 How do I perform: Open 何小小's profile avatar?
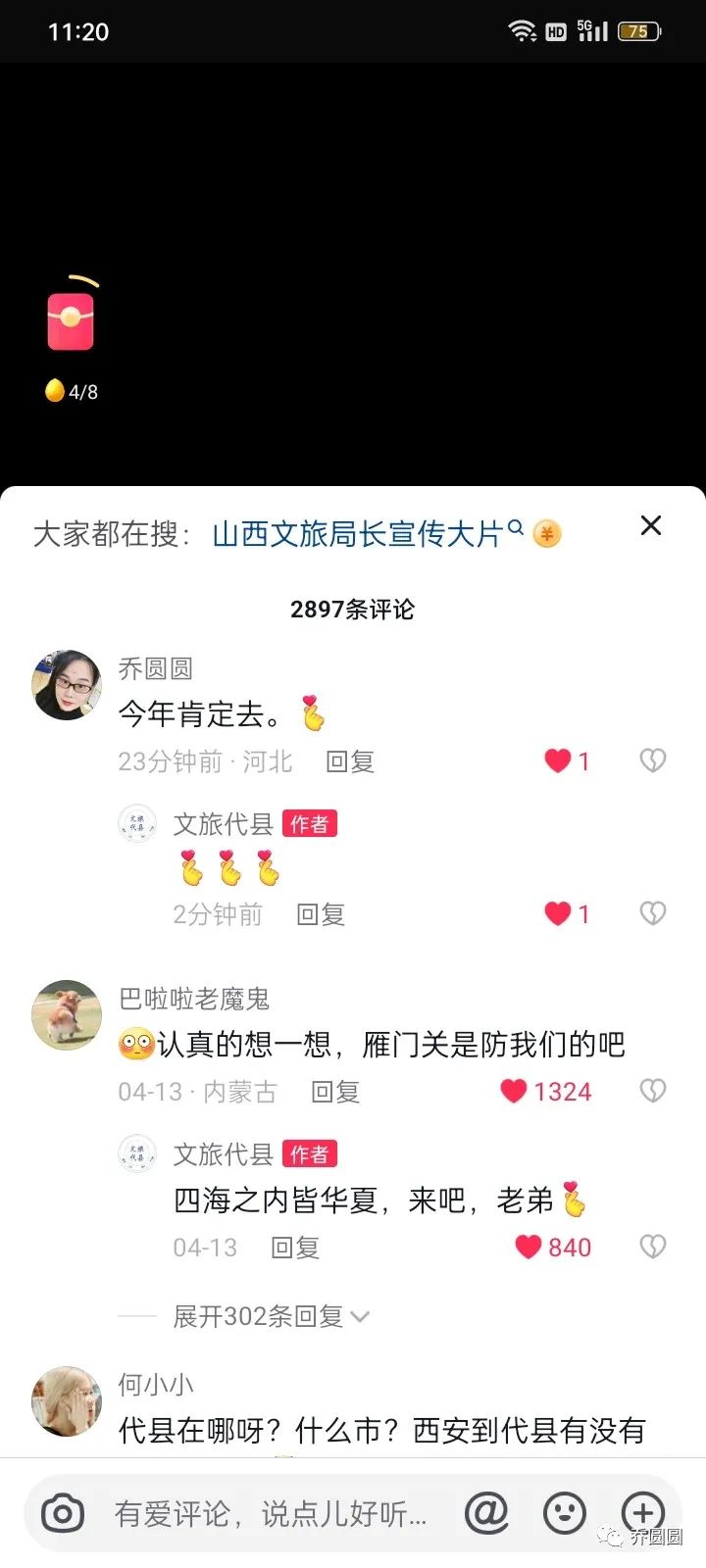67,1401
